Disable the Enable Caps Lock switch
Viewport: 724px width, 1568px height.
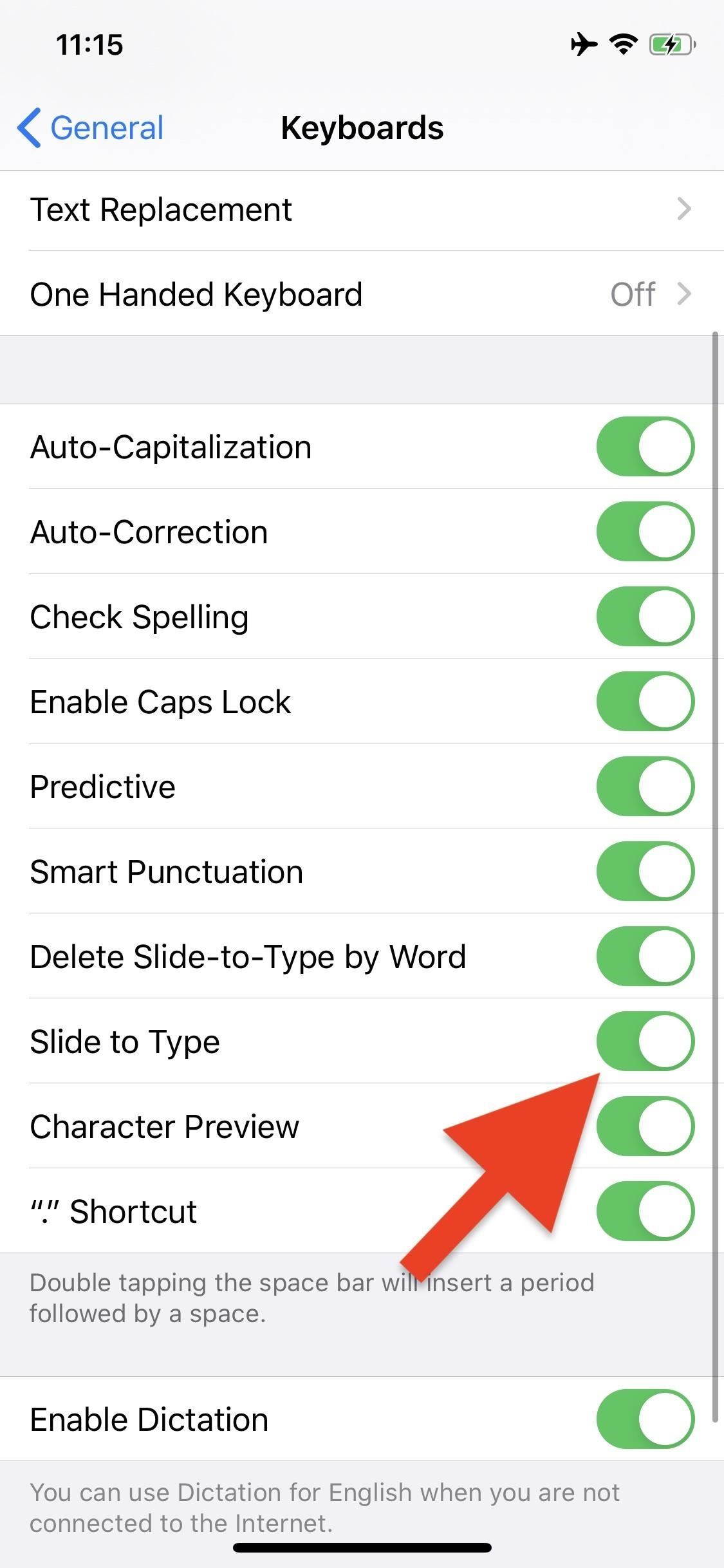coord(645,701)
